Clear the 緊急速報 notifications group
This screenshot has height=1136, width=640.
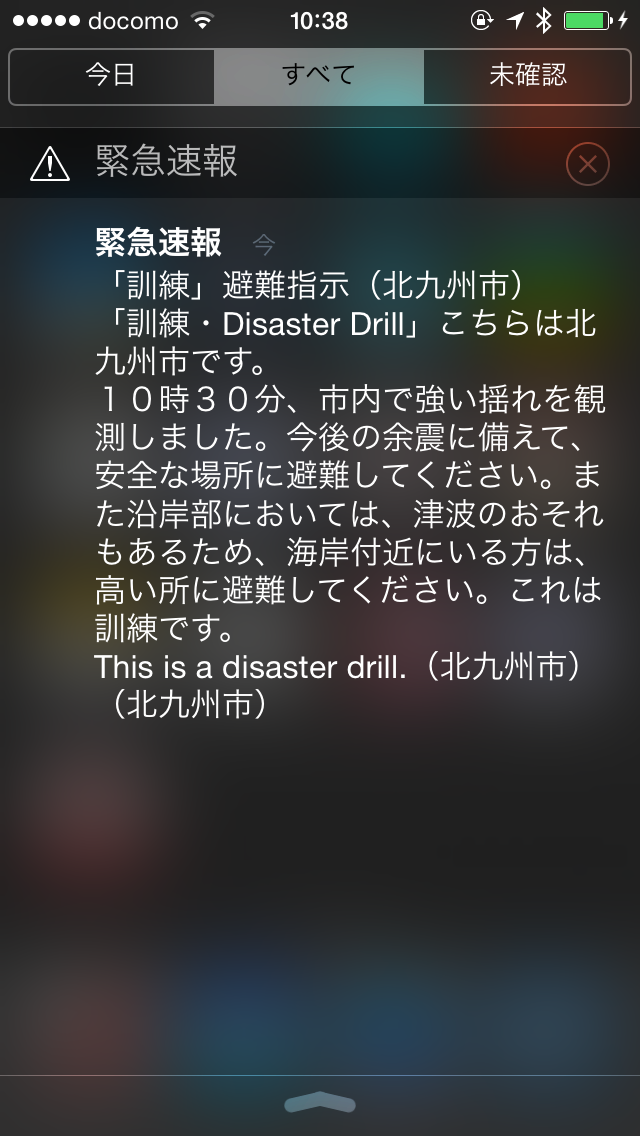coord(587,164)
